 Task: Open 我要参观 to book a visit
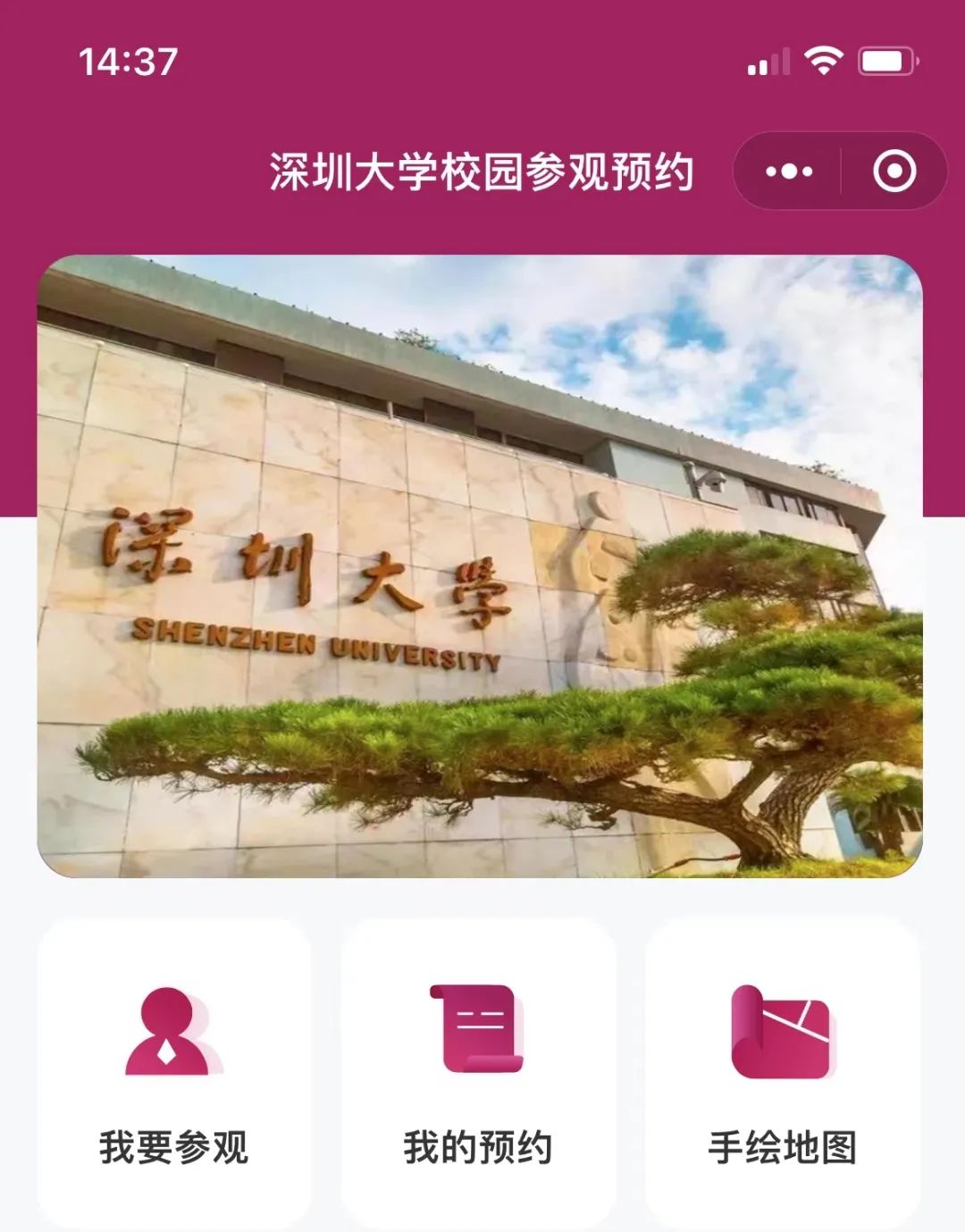(x=173, y=1072)
